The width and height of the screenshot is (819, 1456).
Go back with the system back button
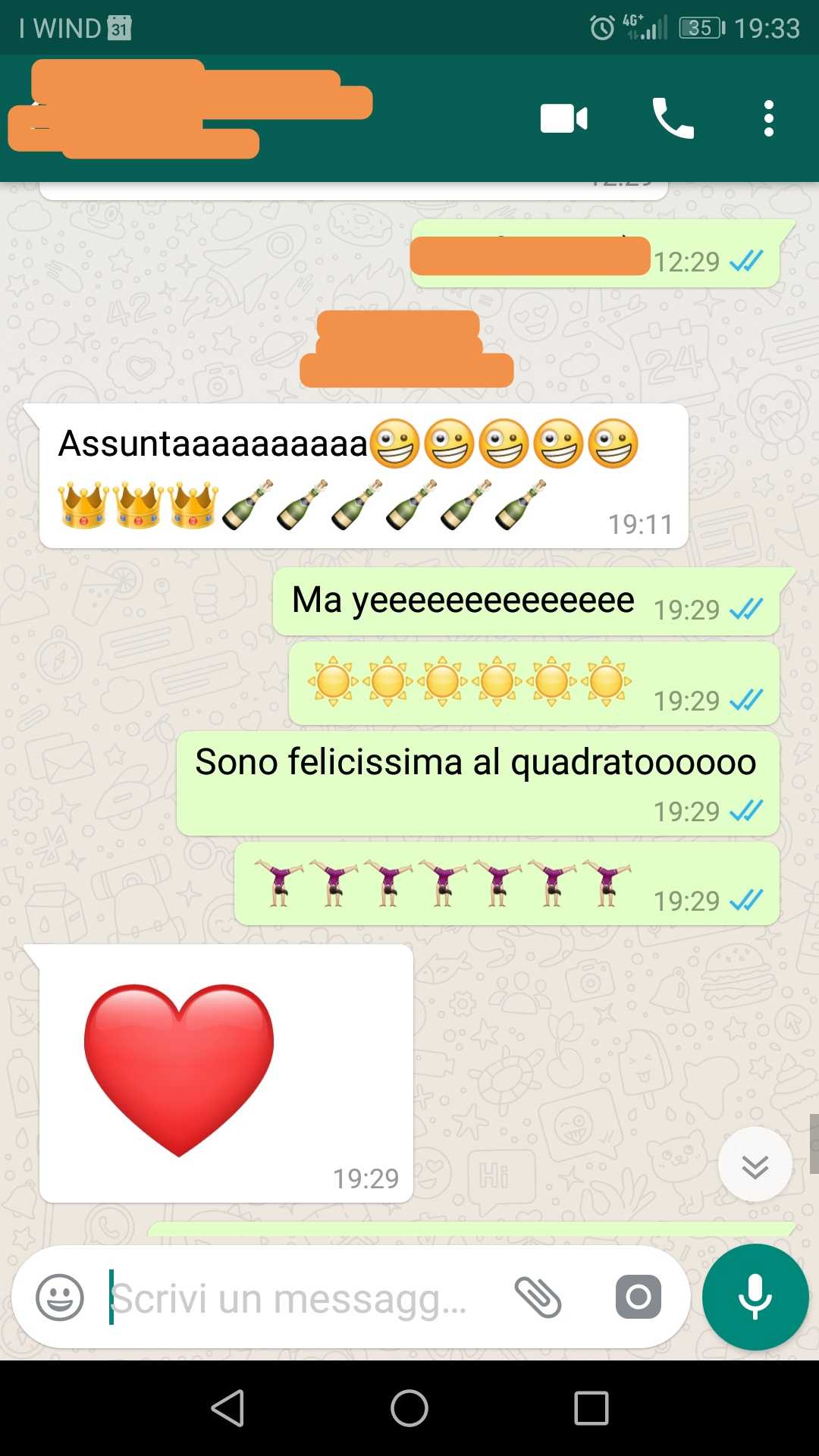coord(227,1408)
